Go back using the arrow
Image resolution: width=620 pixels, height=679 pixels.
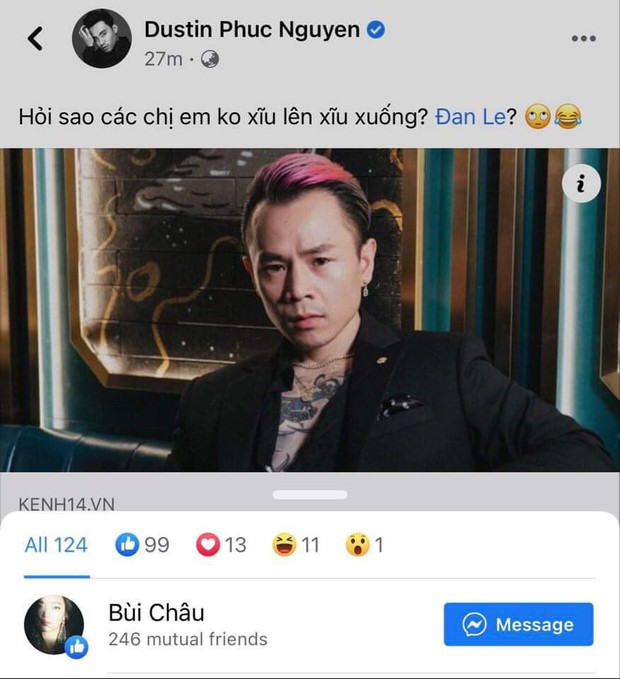(x=35, y=39)
